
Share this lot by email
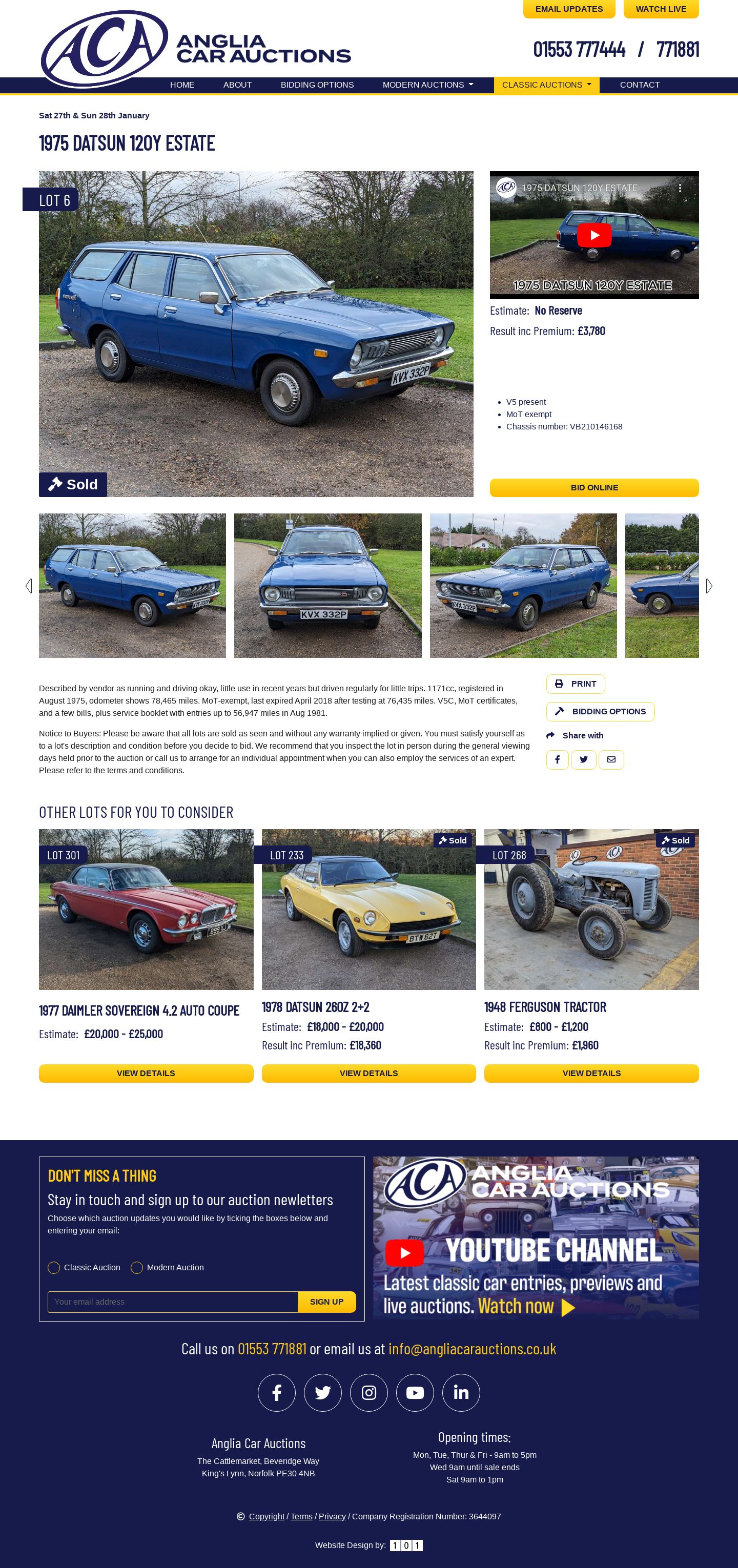point(611,759)
